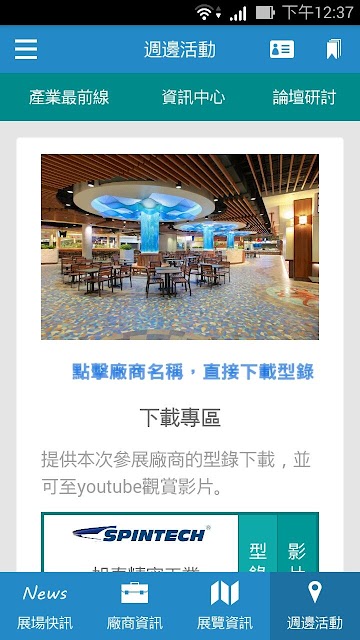The width and height of the screenshot is (360, 640).
Task: Select the 週邊活動 bottom tab
Action: [315, 606]
